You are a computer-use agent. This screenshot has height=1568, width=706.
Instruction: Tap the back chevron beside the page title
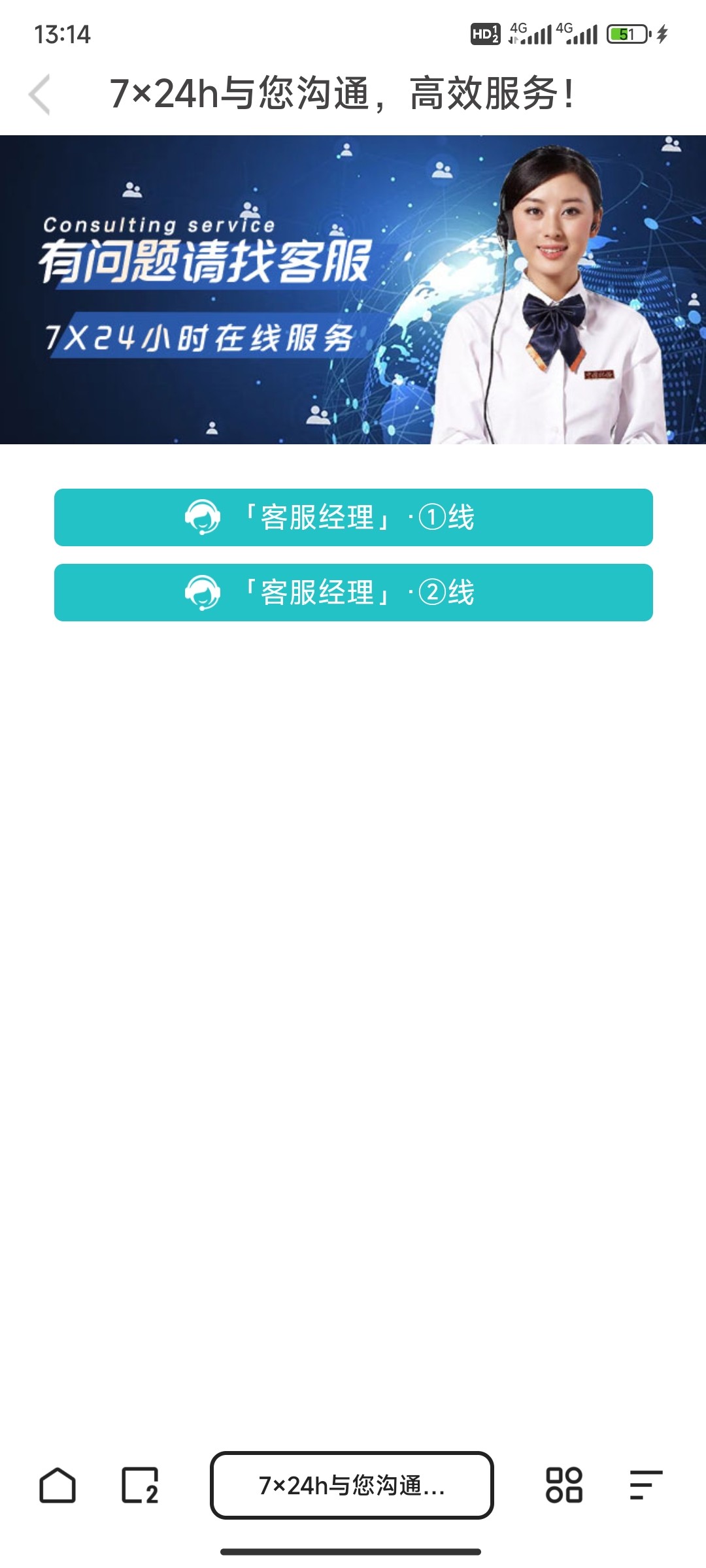click(x=41, y=94)
